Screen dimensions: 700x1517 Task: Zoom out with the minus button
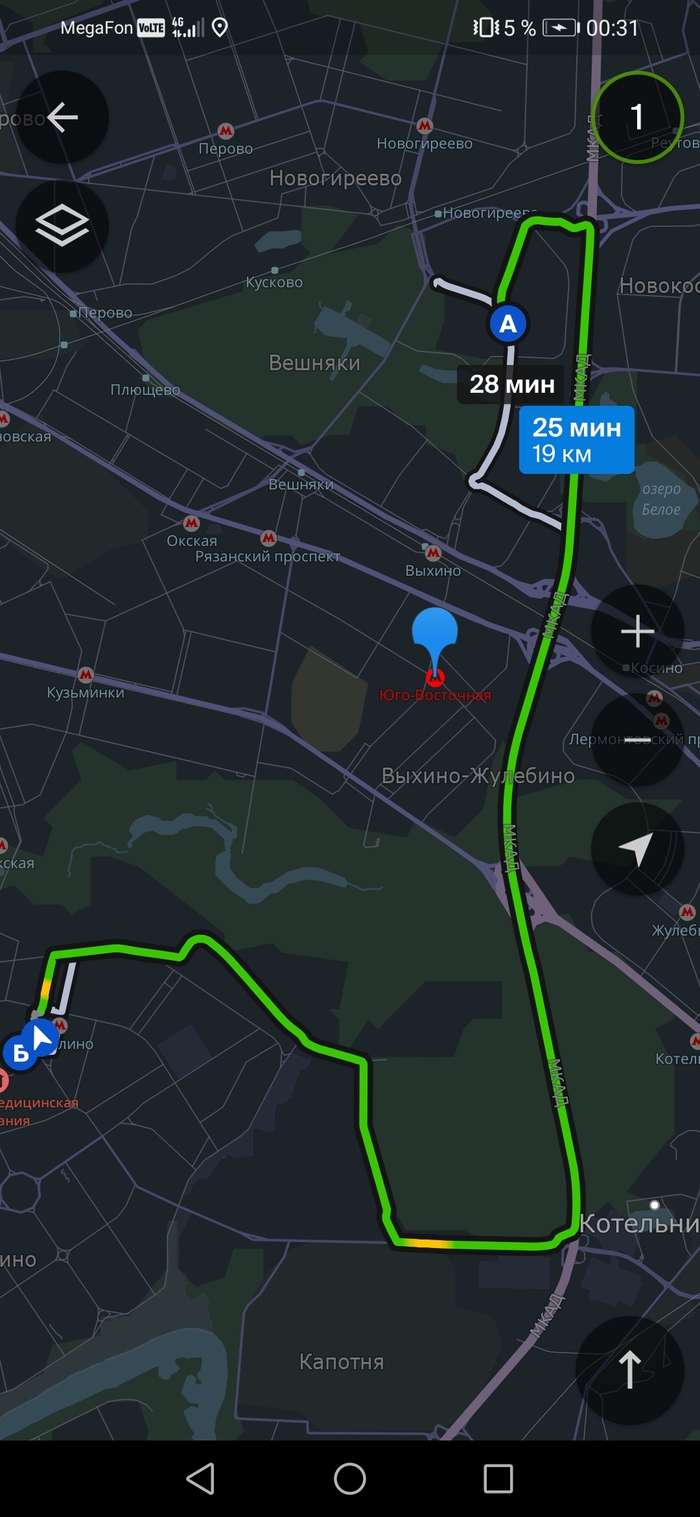click(x=637, y=740)
